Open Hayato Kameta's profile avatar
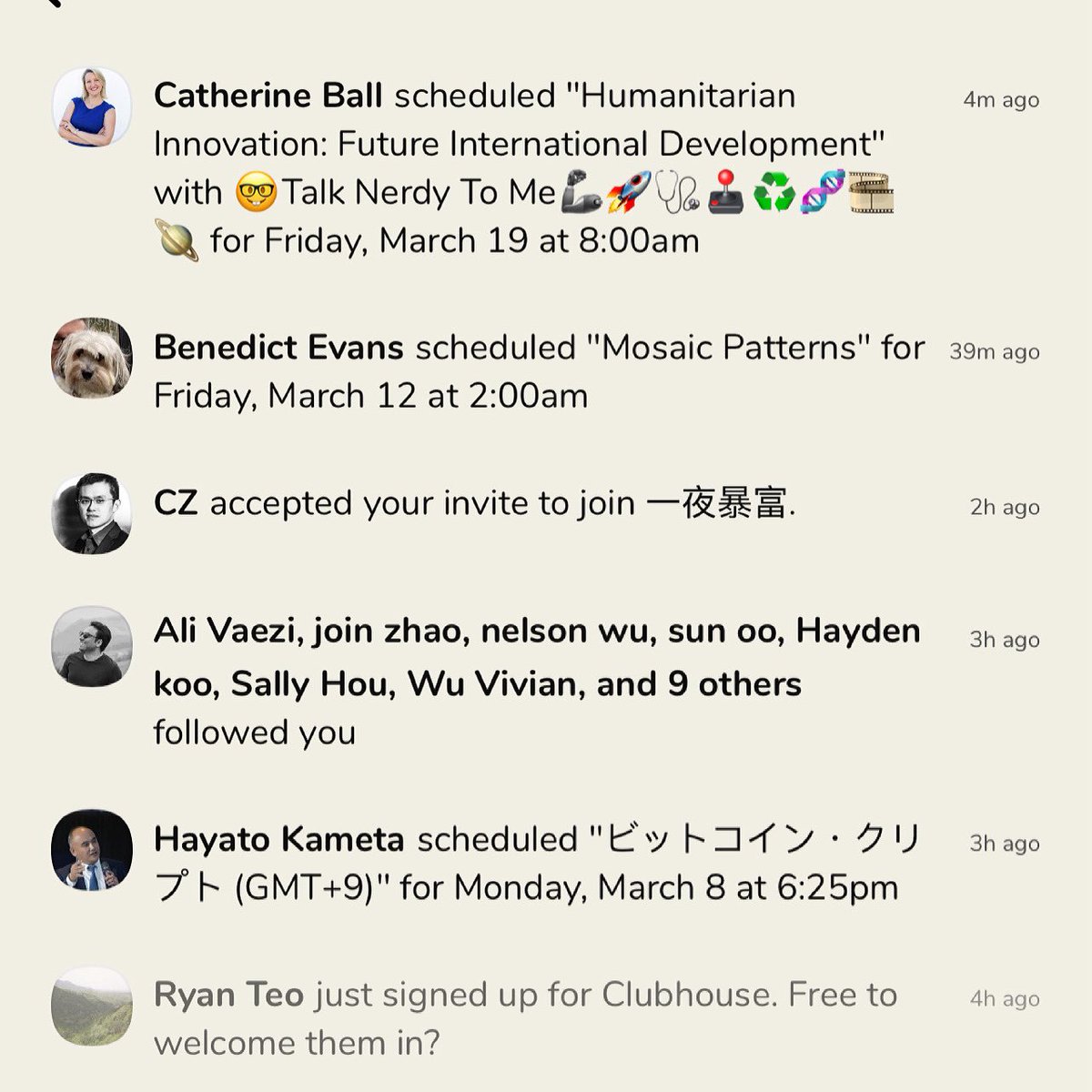 click(92, 850)
